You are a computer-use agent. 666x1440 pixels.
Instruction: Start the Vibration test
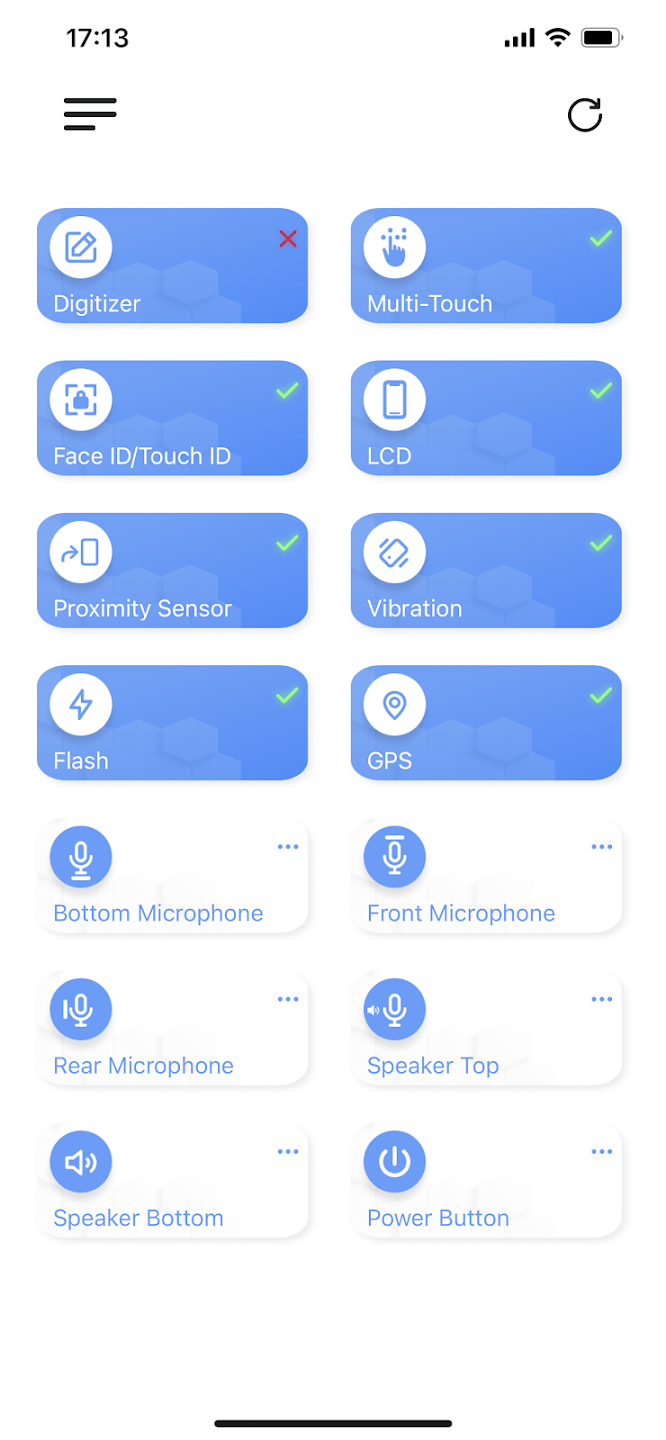(x=486, y=571)
